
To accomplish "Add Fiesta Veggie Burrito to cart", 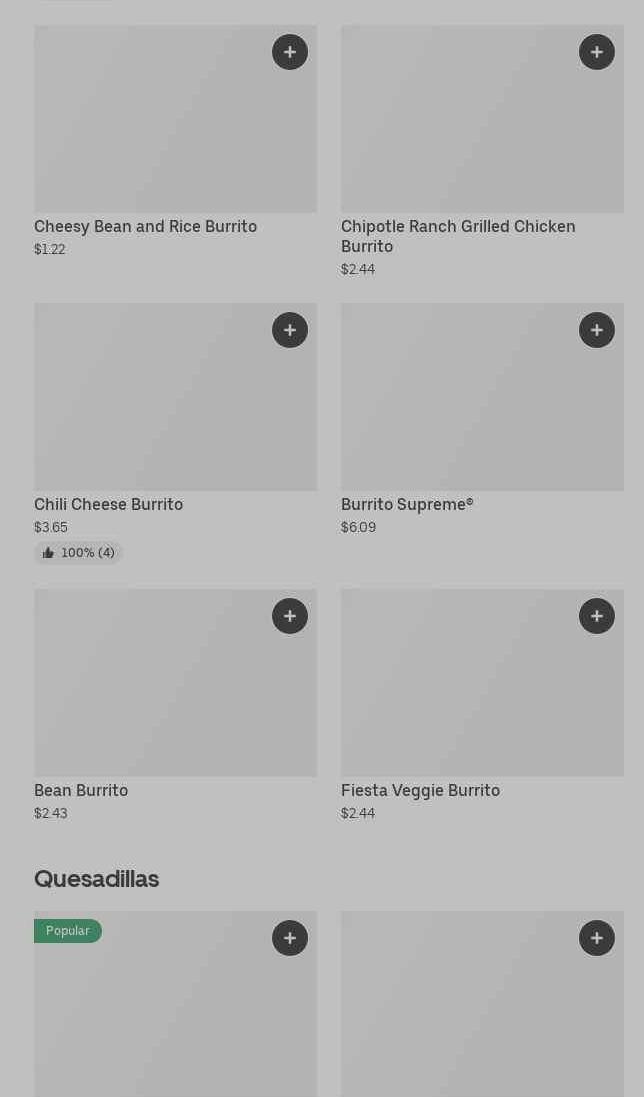I will [597, 616].
